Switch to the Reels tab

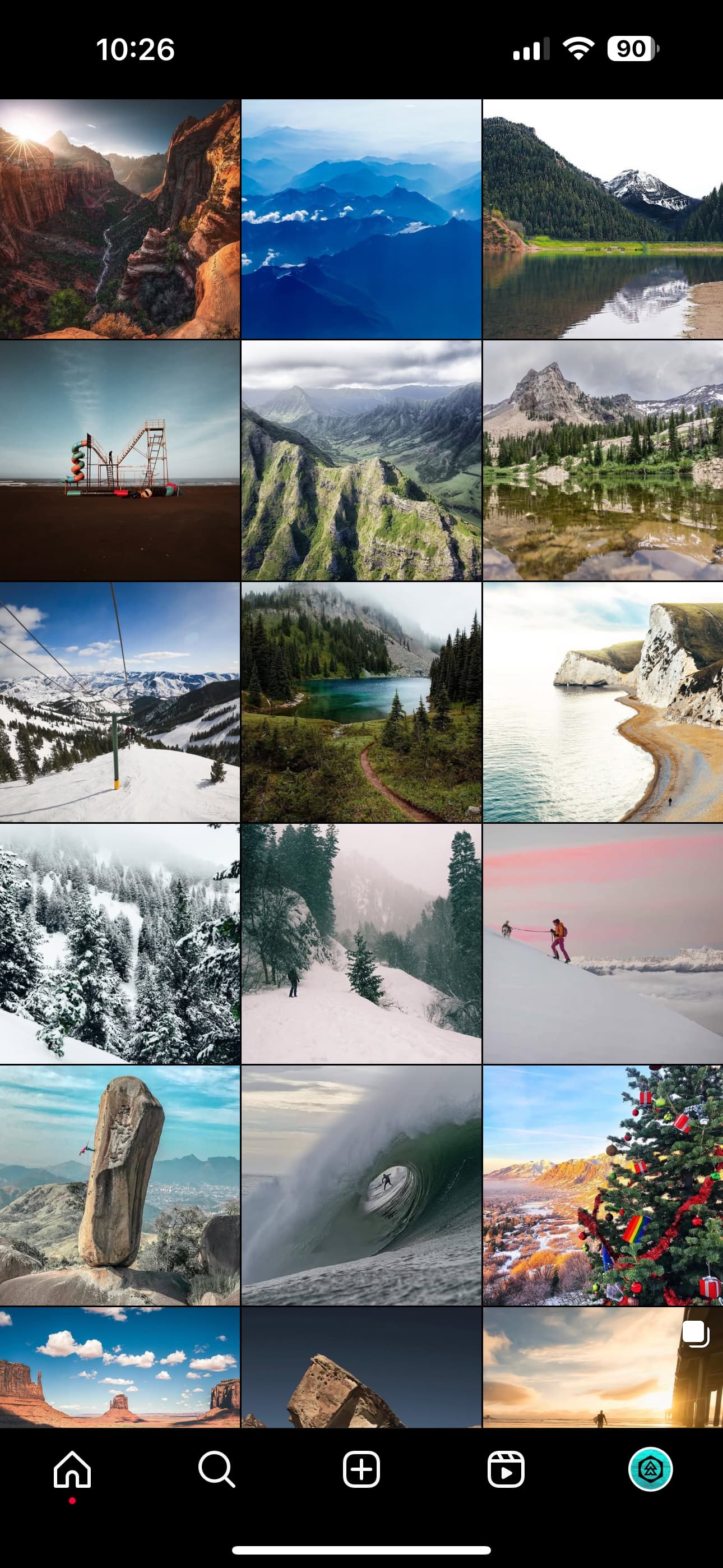click(506, 1469)
